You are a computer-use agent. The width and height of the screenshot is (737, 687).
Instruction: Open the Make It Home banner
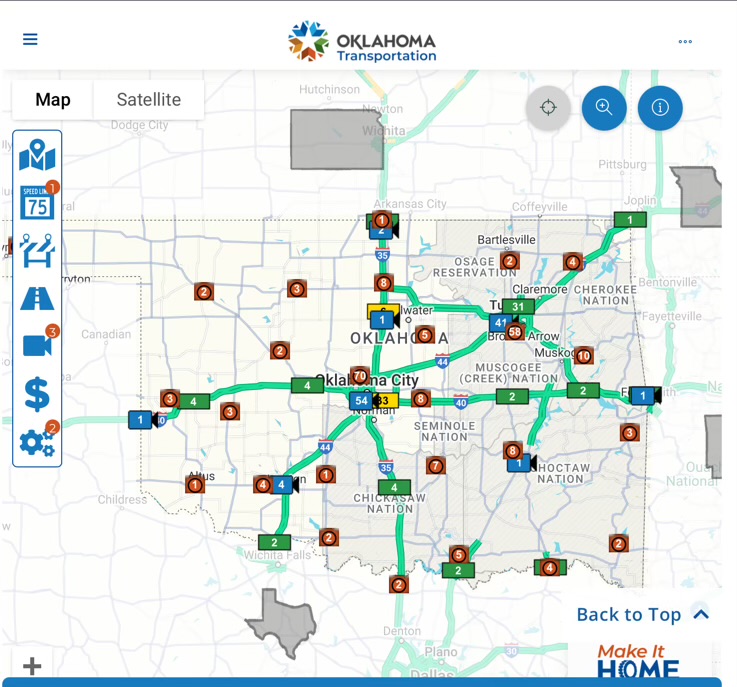(638, 663)
